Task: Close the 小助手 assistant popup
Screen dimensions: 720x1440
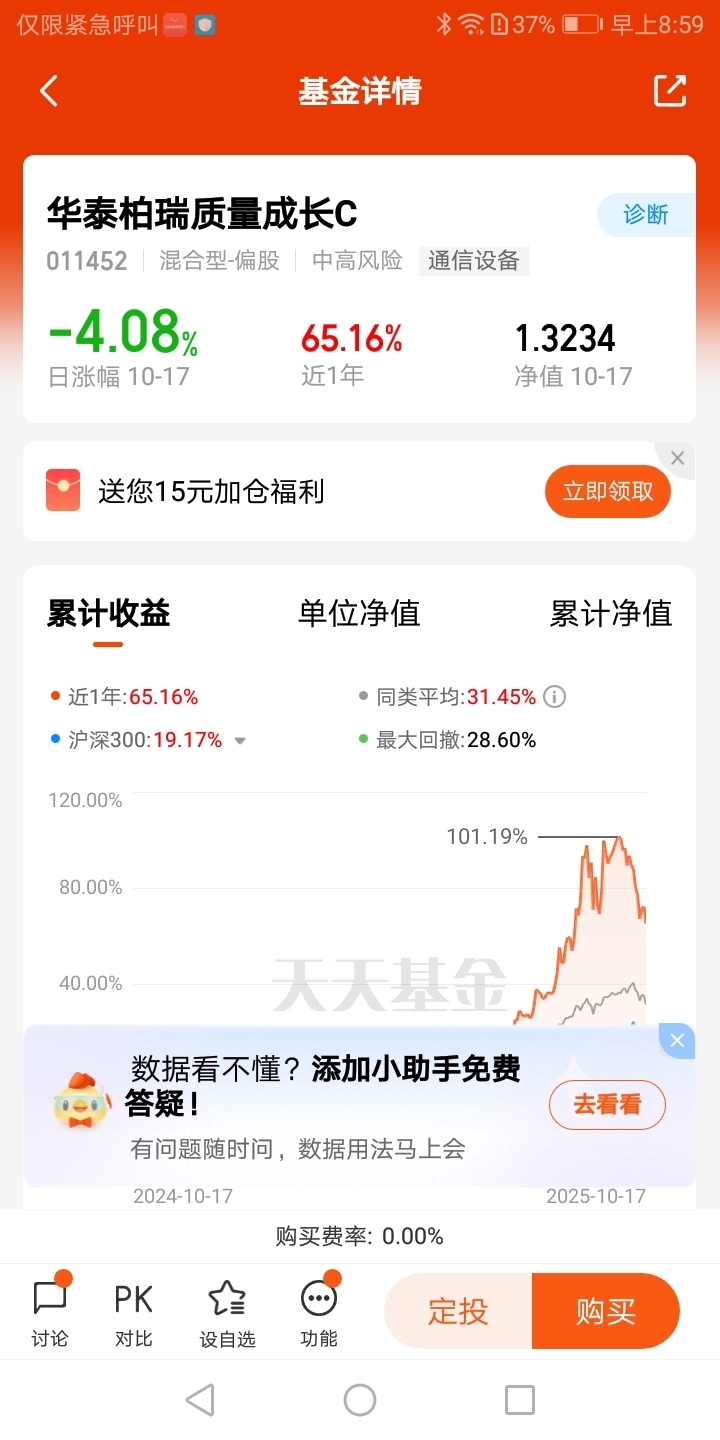Action: (x=677, y=1041)
